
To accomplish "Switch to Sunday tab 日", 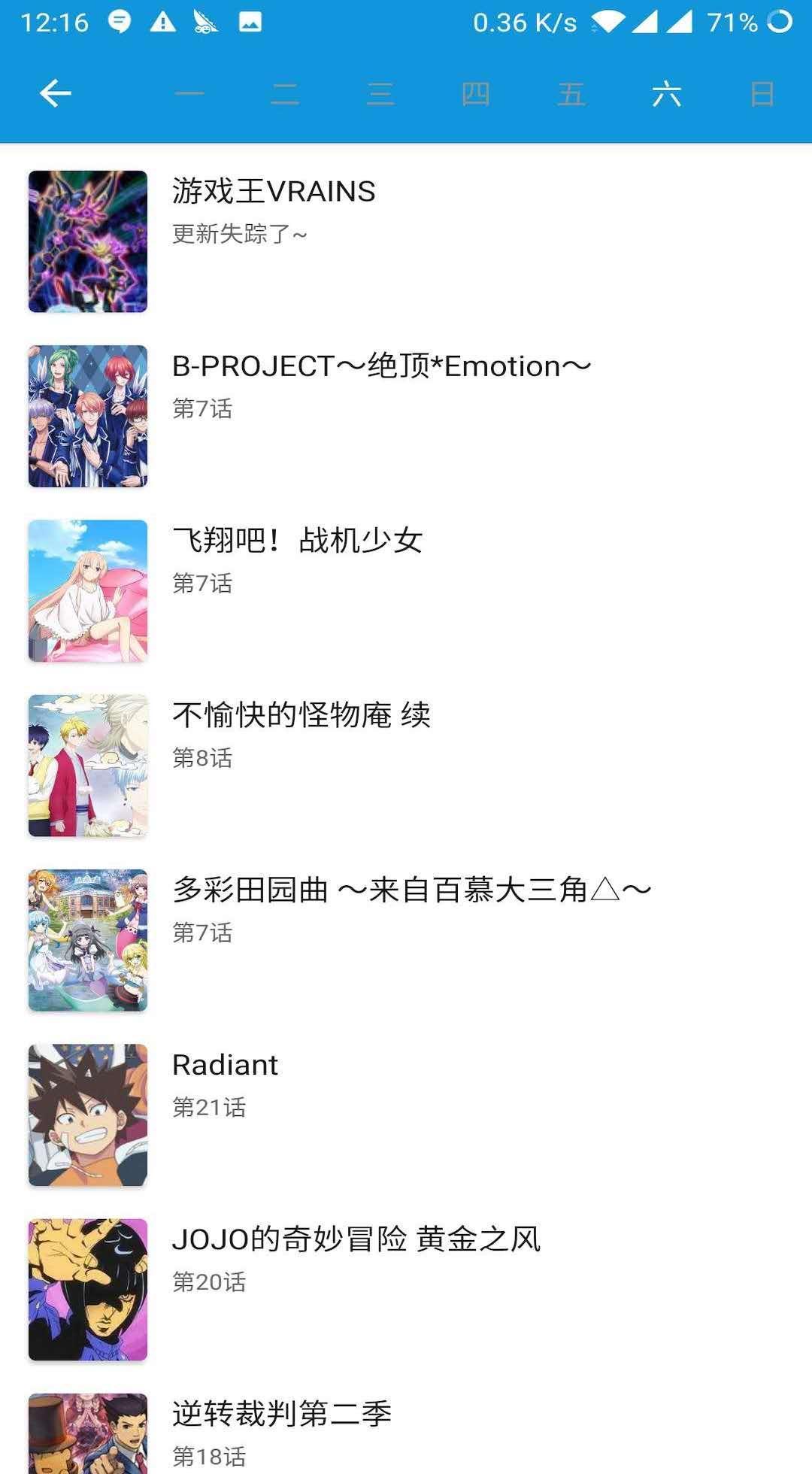I will [x=762, y=96].
